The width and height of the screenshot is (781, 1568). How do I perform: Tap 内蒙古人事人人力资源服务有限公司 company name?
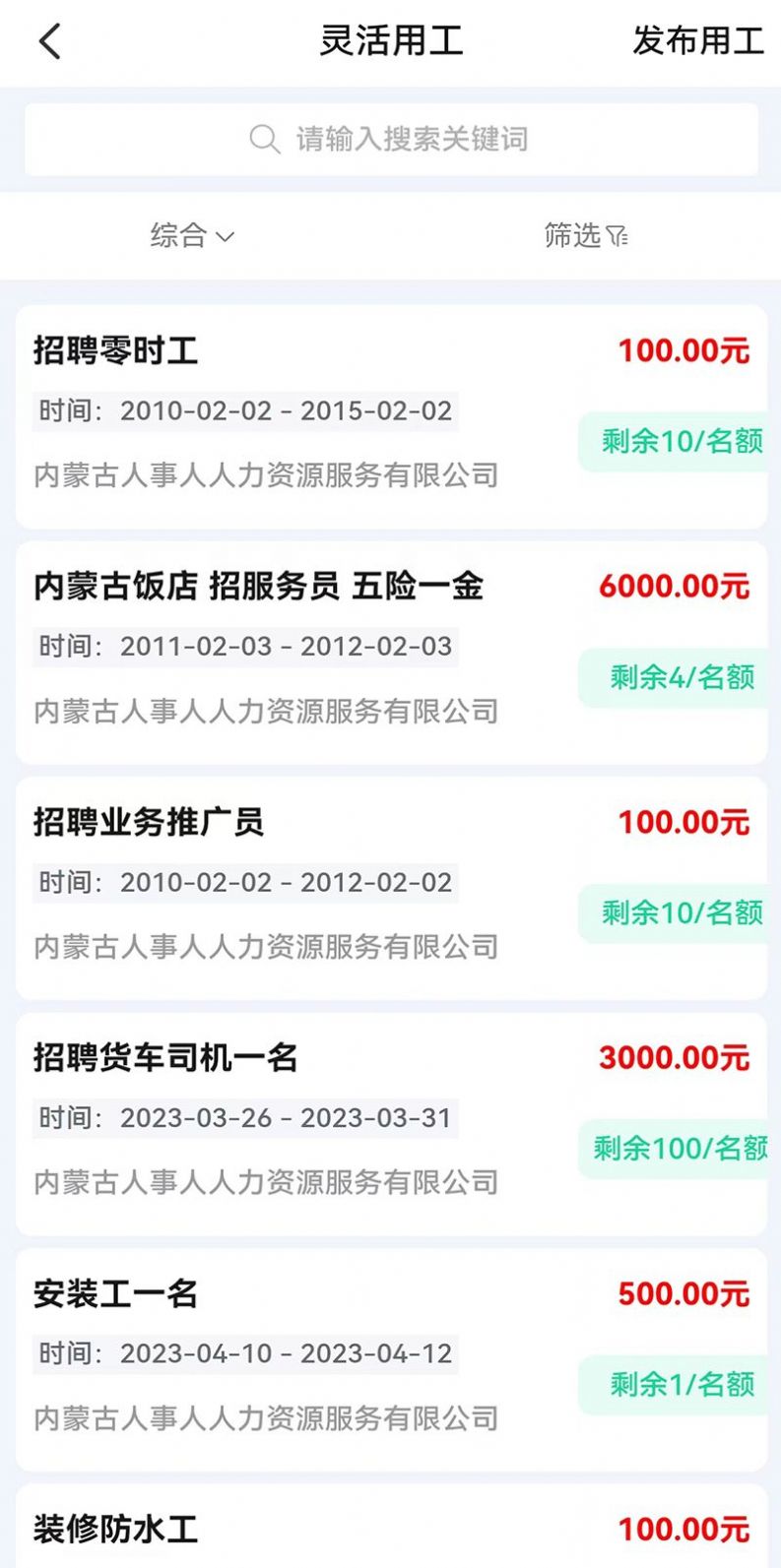click(264, 475)
